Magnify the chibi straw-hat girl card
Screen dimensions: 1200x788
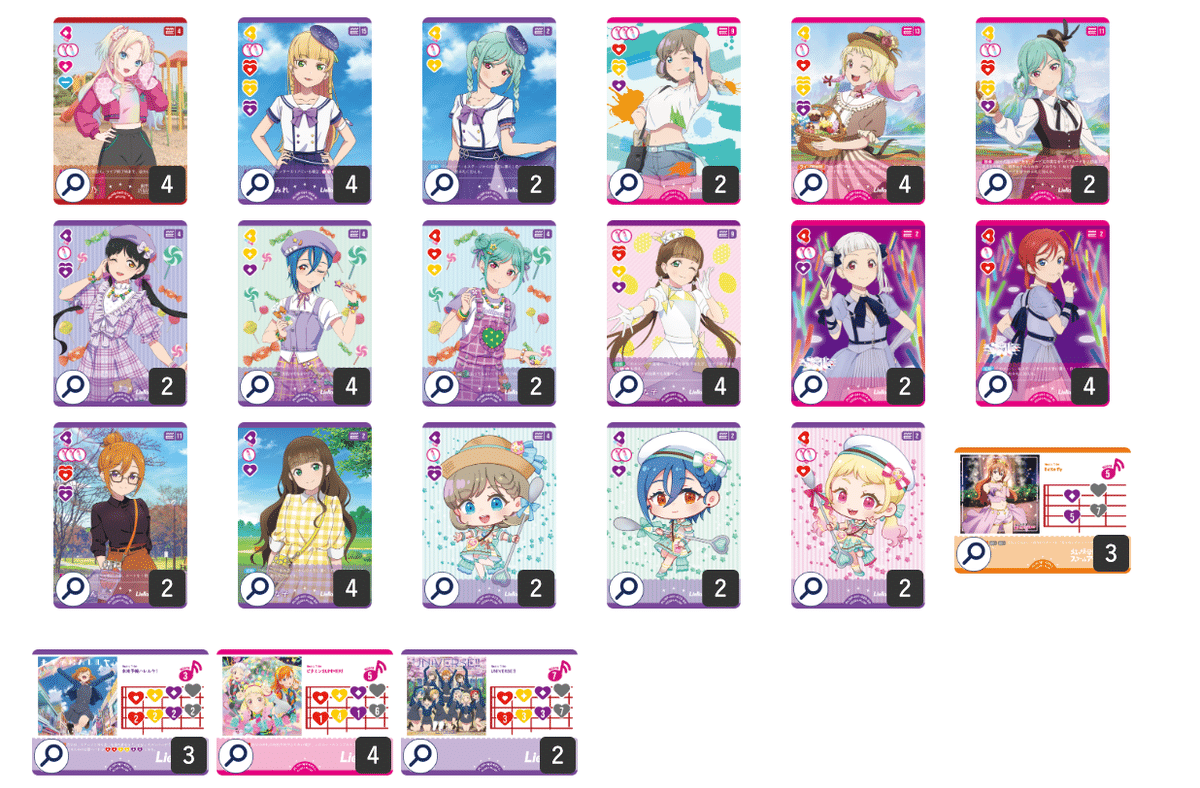443,587
